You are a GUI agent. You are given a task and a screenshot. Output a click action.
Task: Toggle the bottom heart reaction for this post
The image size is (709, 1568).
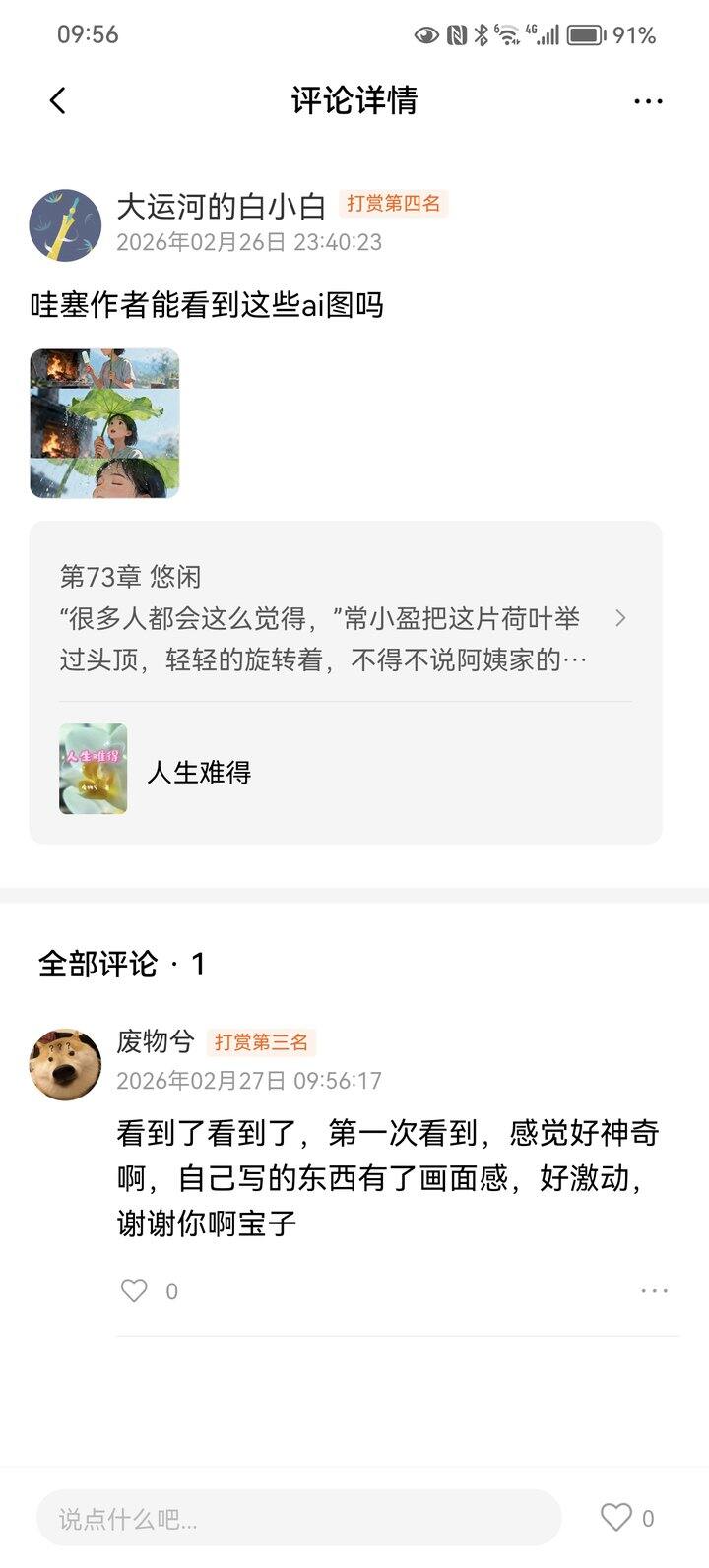(x=617, y=1516)
